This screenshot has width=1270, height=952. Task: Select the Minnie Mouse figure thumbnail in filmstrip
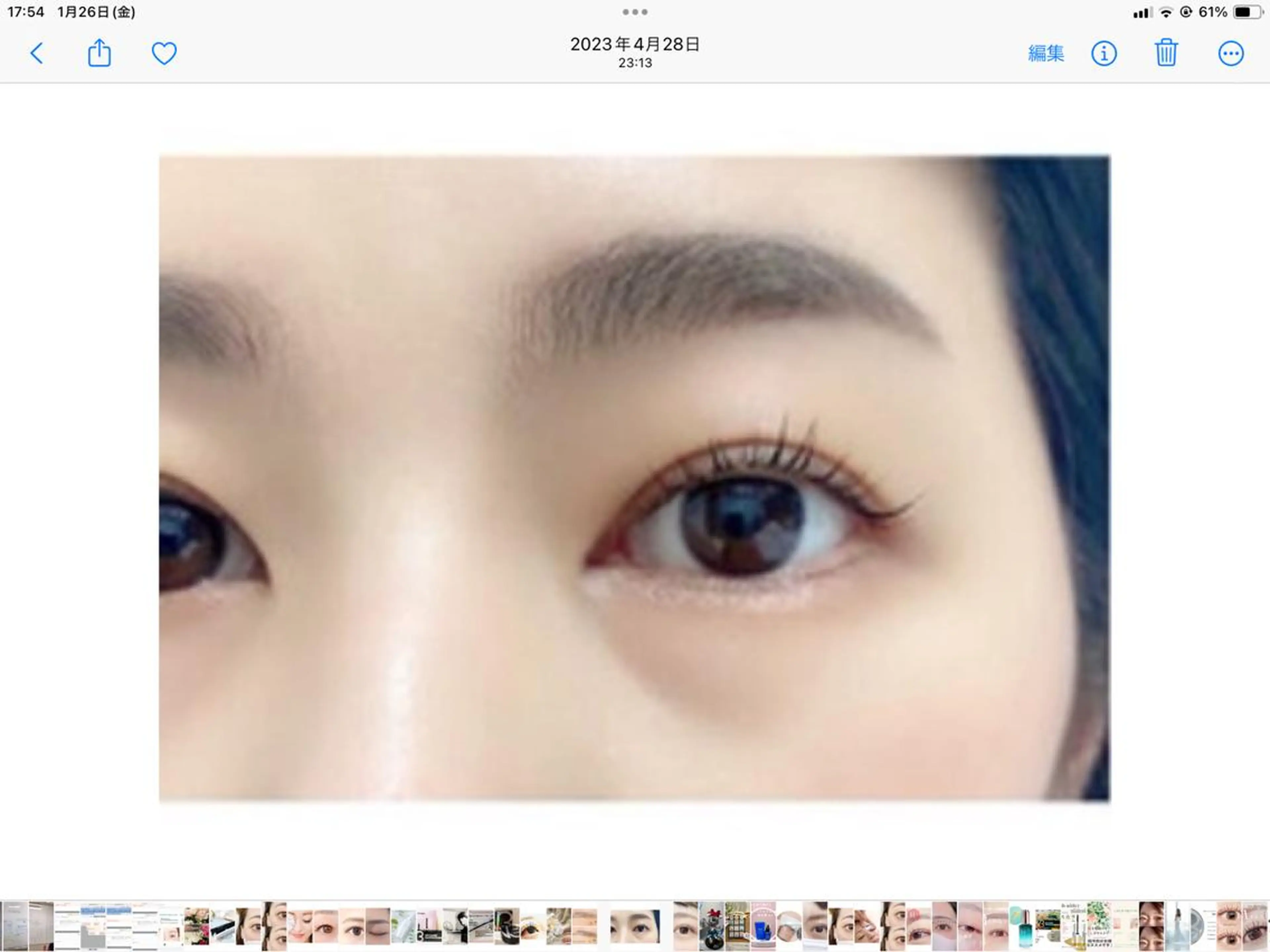tap(712, 926)
